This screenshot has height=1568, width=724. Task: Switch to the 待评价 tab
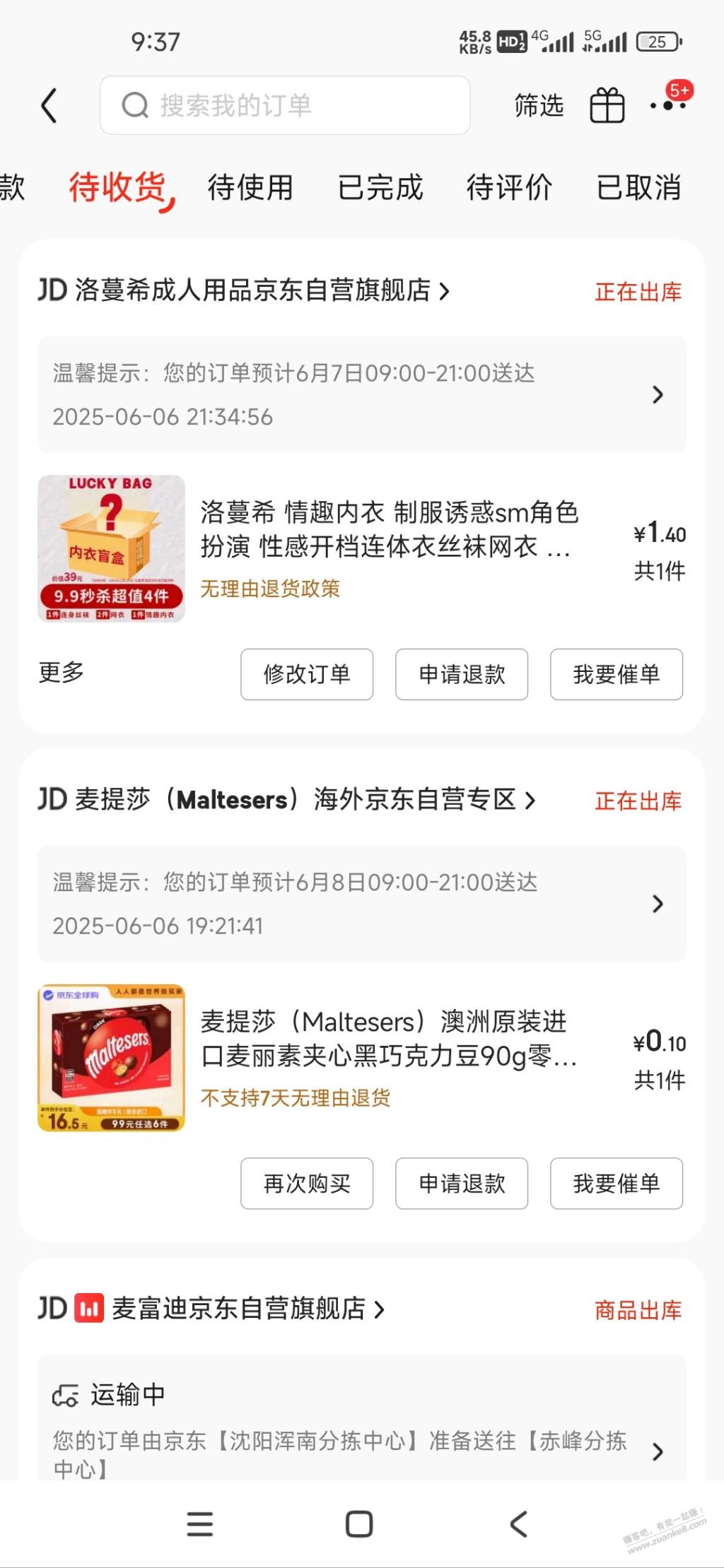click(509, 187)
